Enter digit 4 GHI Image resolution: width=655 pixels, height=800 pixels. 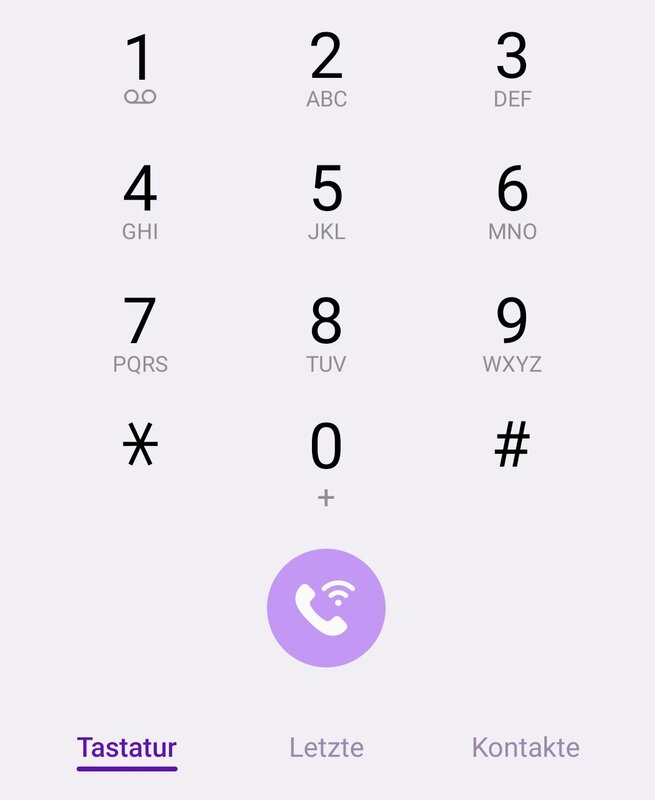[140, 201]
